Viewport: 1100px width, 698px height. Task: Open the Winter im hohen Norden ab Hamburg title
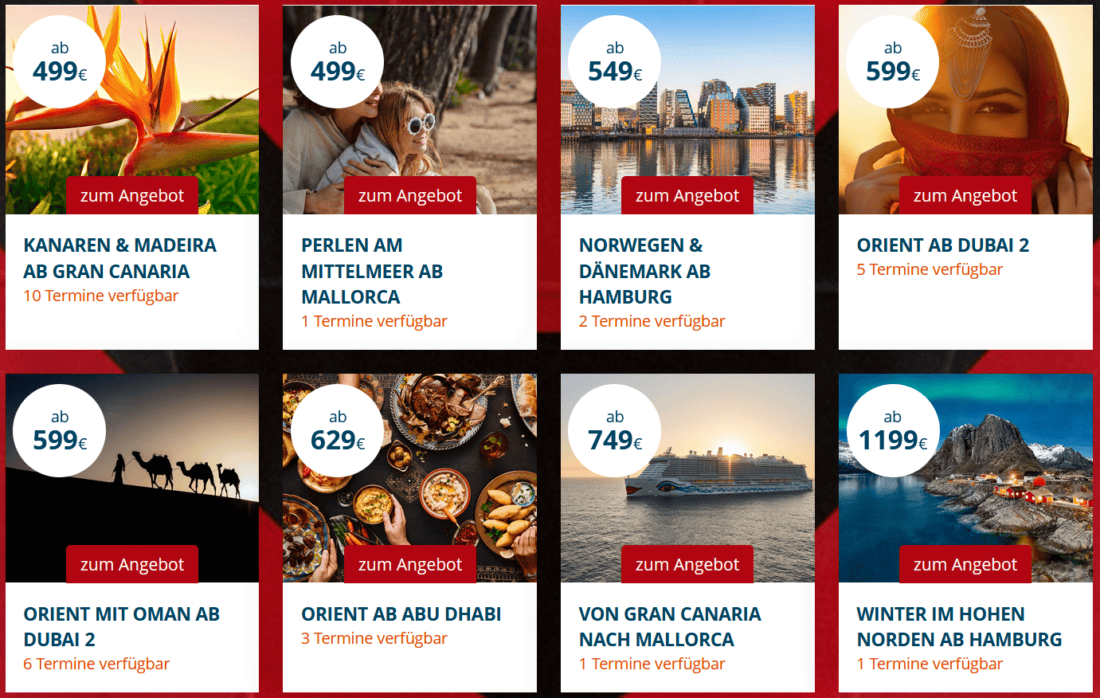(959, 627)
